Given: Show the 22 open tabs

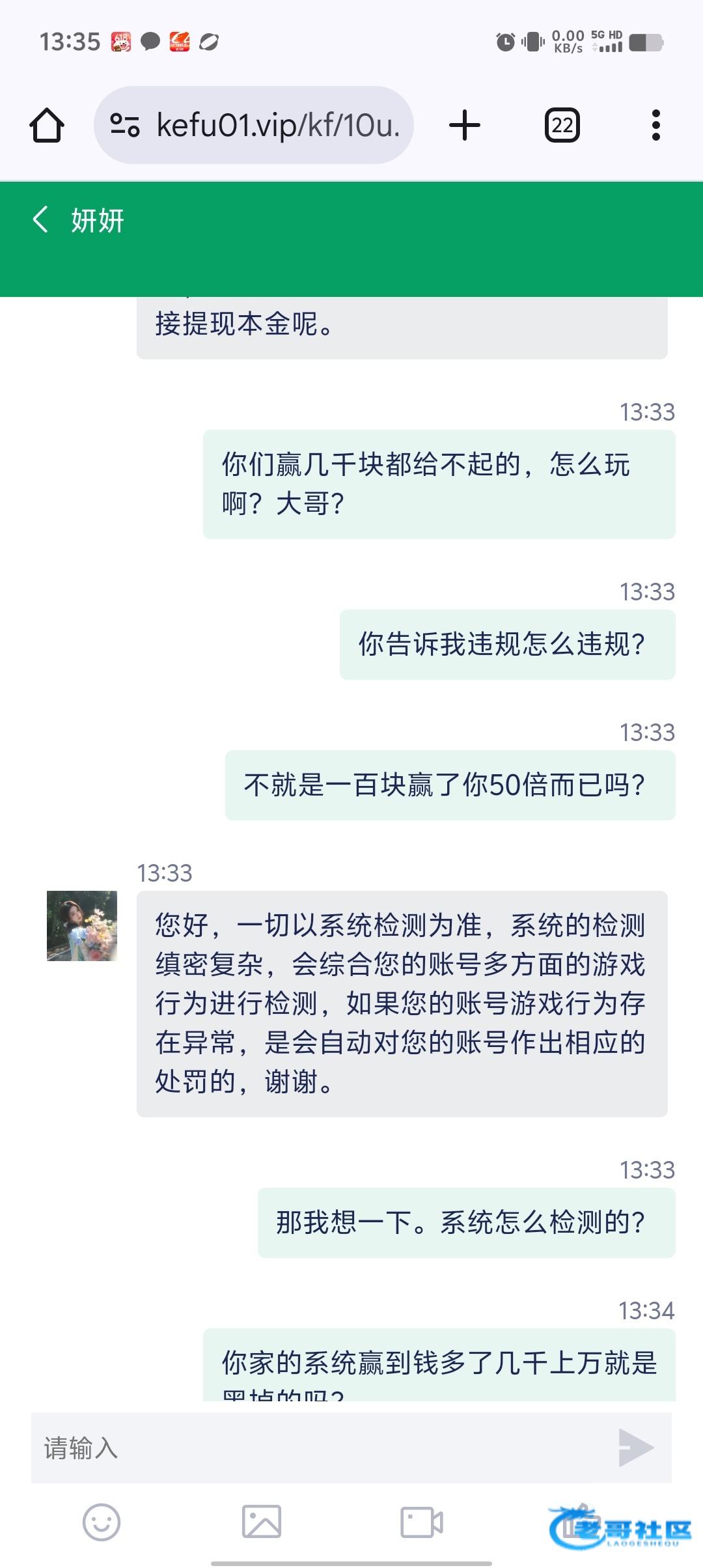Looking at the screenshot, I should pos(562,125).
